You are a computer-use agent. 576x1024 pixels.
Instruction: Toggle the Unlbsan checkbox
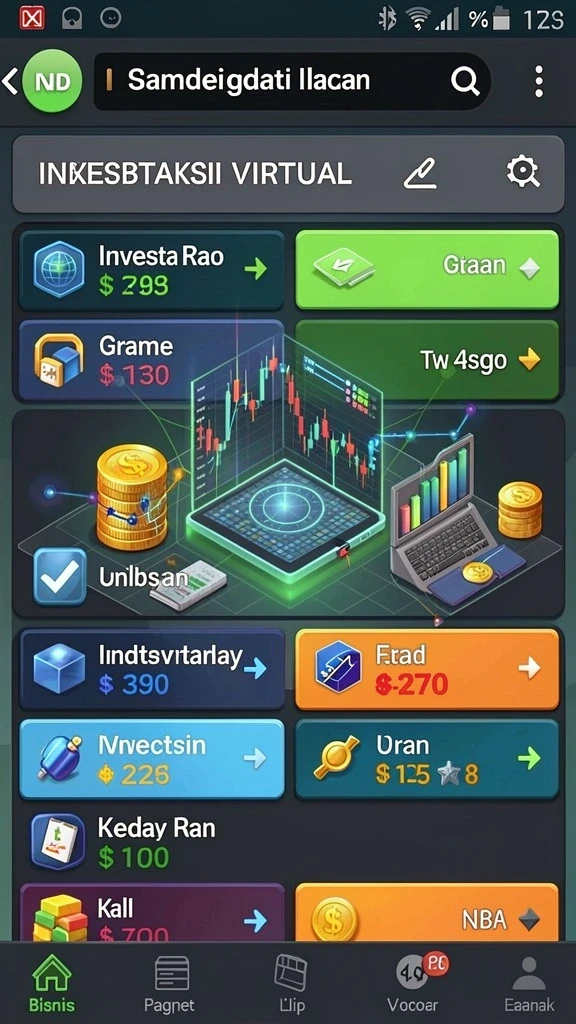(59, 575)
